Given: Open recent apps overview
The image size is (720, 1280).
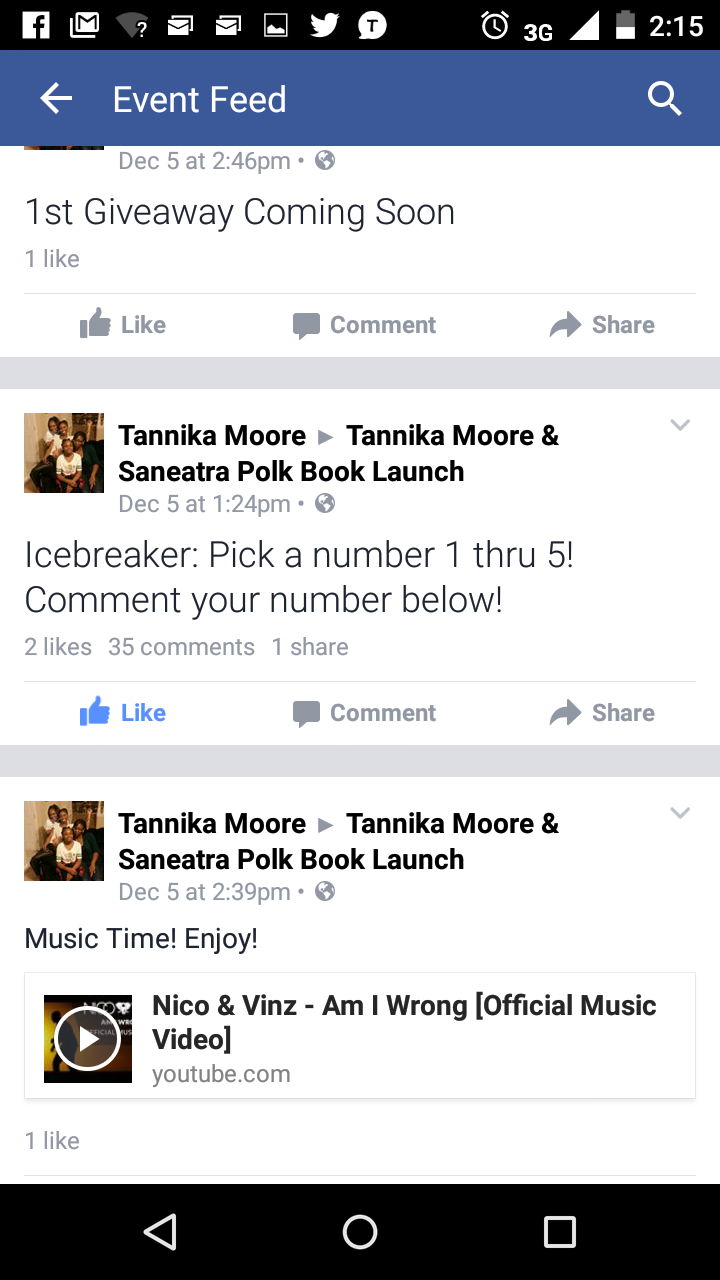Looking at the screenshot, I should click(x=559, y=1232).
